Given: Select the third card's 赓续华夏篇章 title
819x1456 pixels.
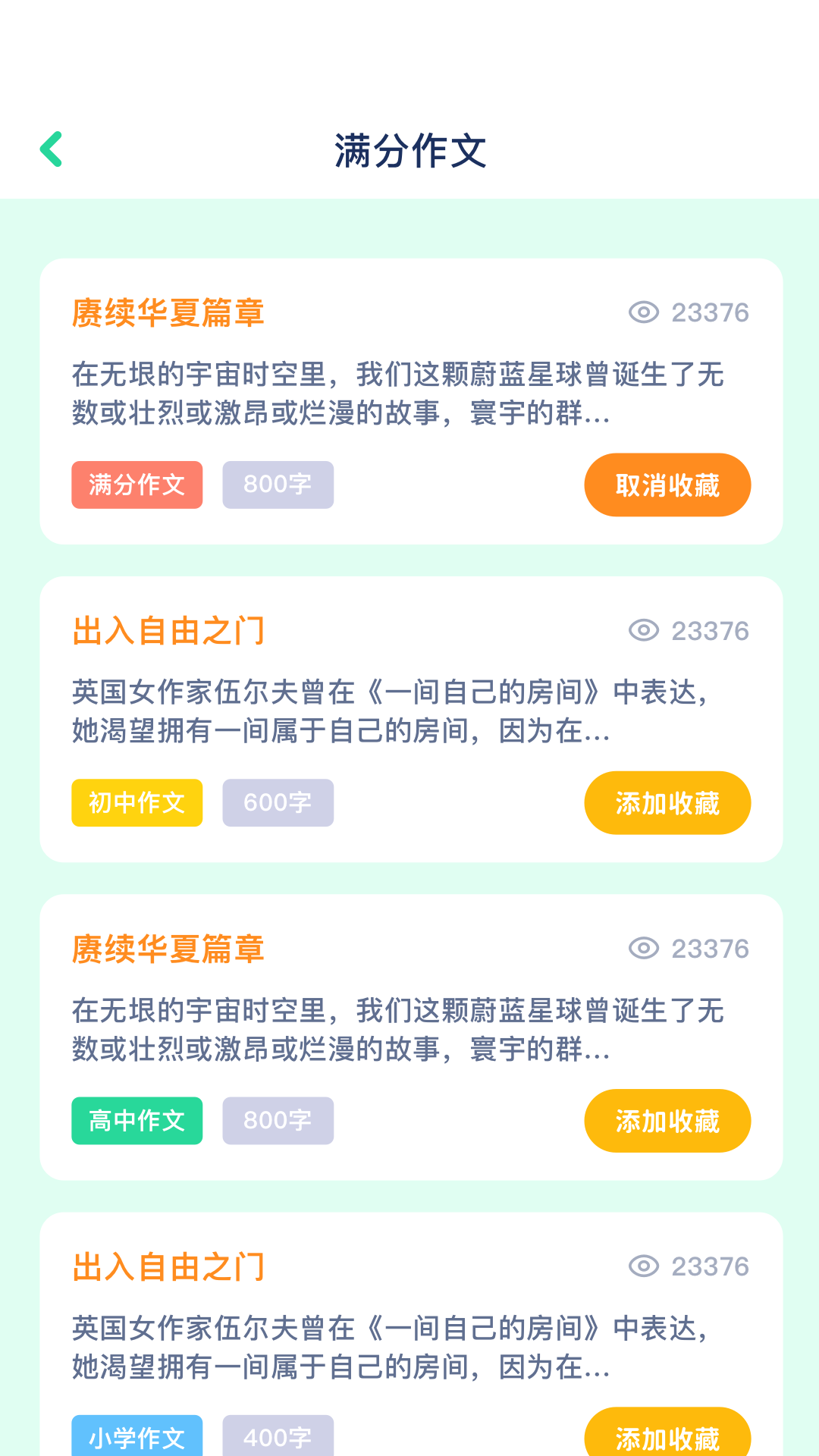Looking at the screenshot, I should [168, 949].
